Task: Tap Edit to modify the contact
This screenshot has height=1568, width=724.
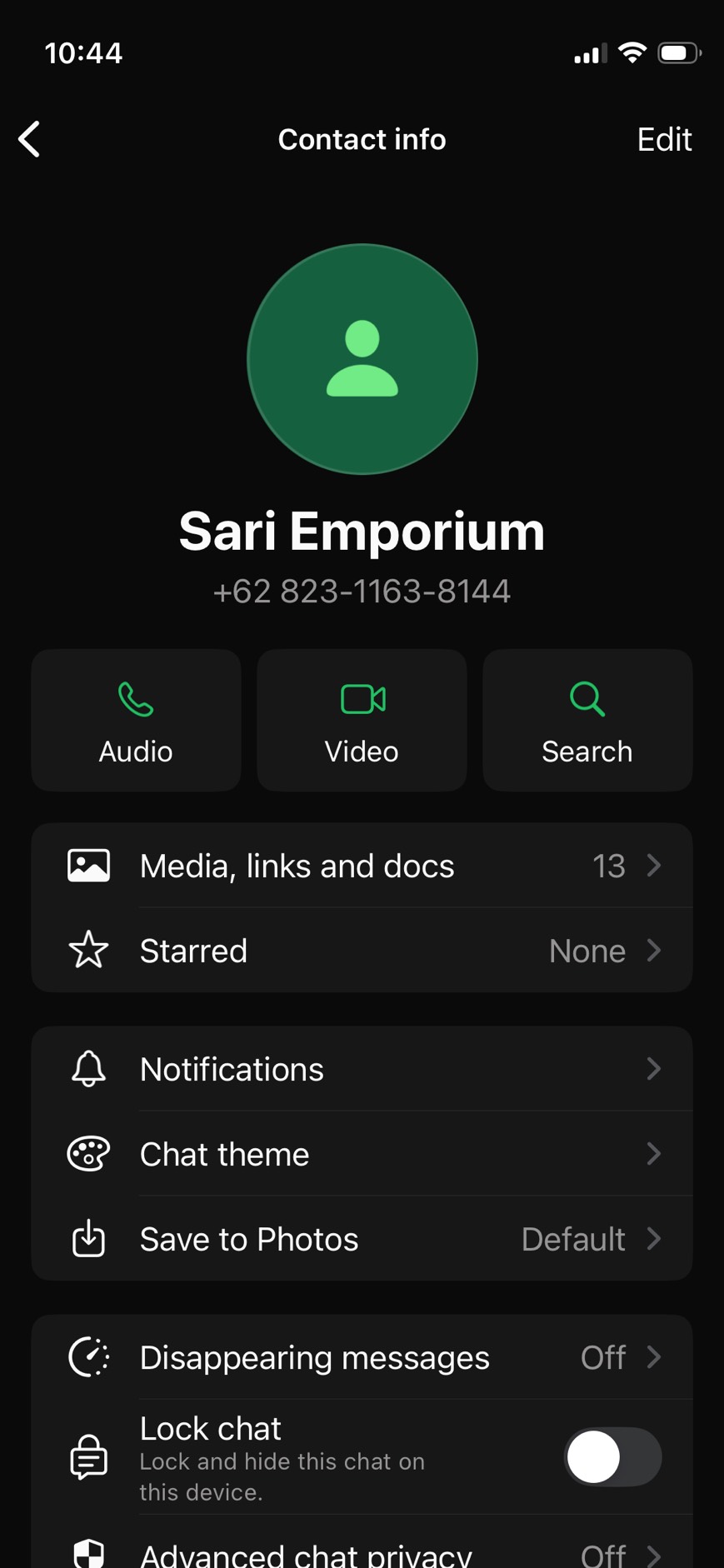Action: (x=664, y=139)
